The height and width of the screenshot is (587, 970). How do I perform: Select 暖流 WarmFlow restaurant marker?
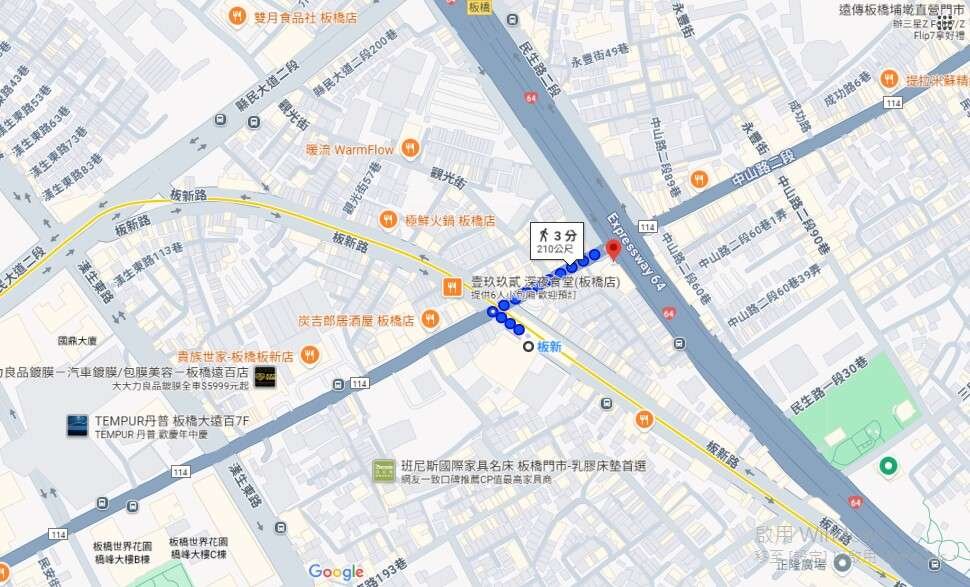tap(409, 149)
